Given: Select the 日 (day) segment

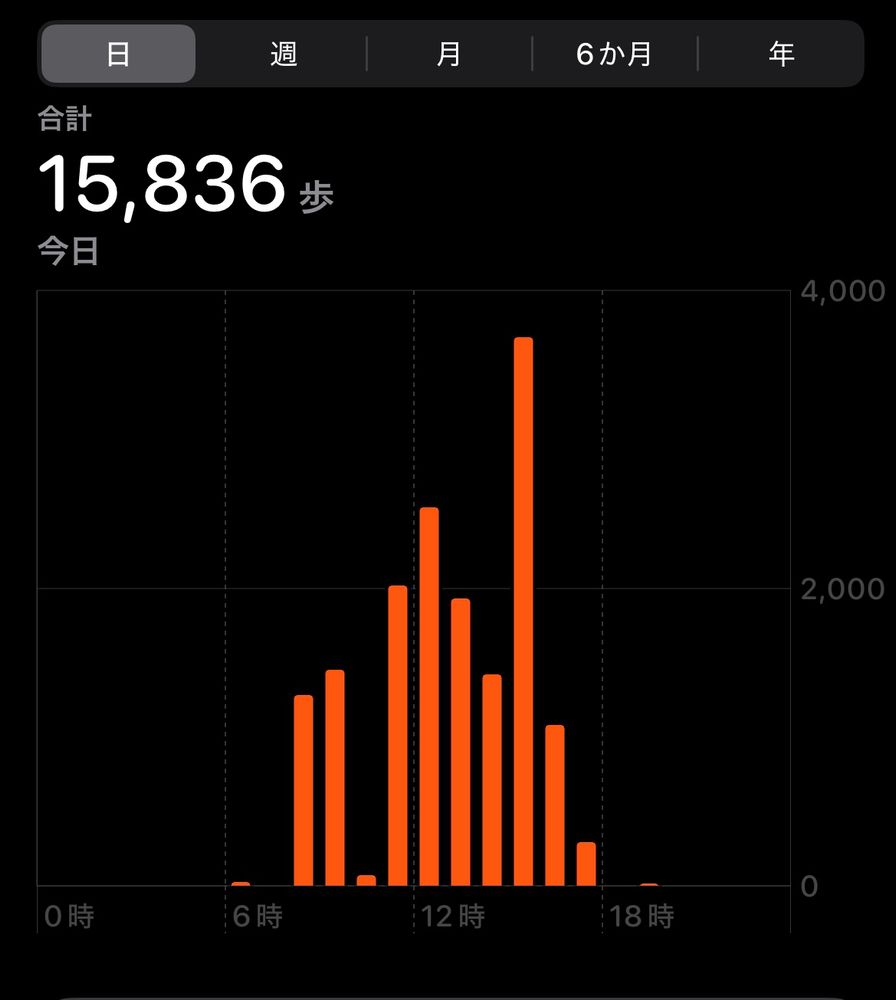Looking at the screenshot, I should [118, 54].
